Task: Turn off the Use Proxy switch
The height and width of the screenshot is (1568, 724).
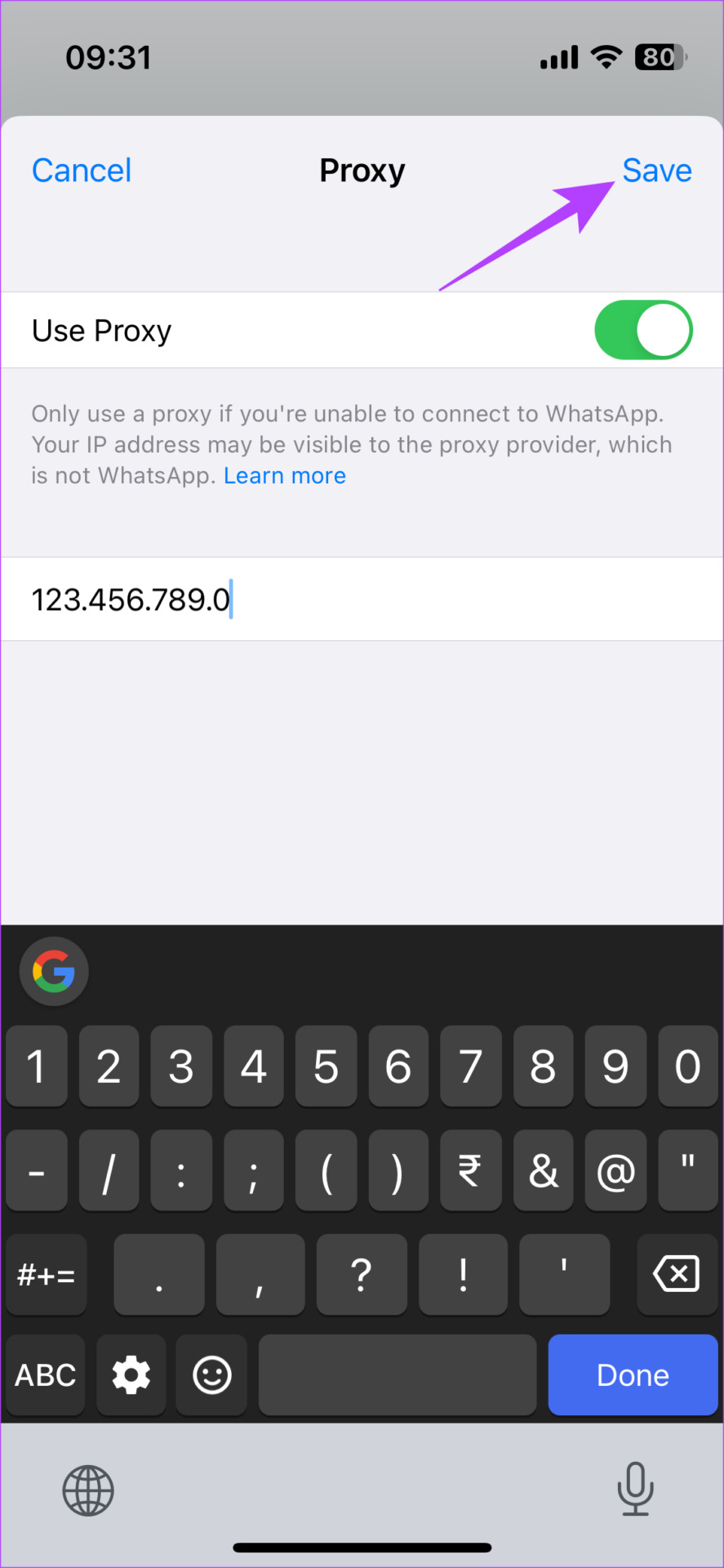Action: (x=643, y=330)
